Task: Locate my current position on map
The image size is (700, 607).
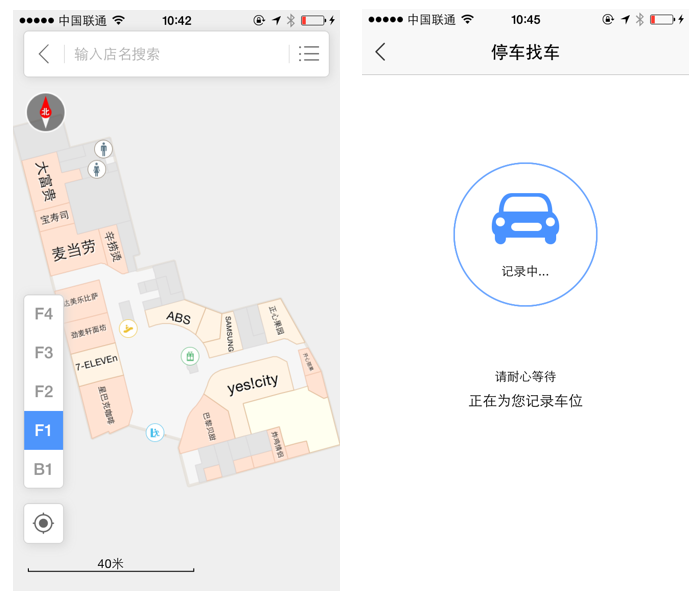Action: (x=43, y=523)
